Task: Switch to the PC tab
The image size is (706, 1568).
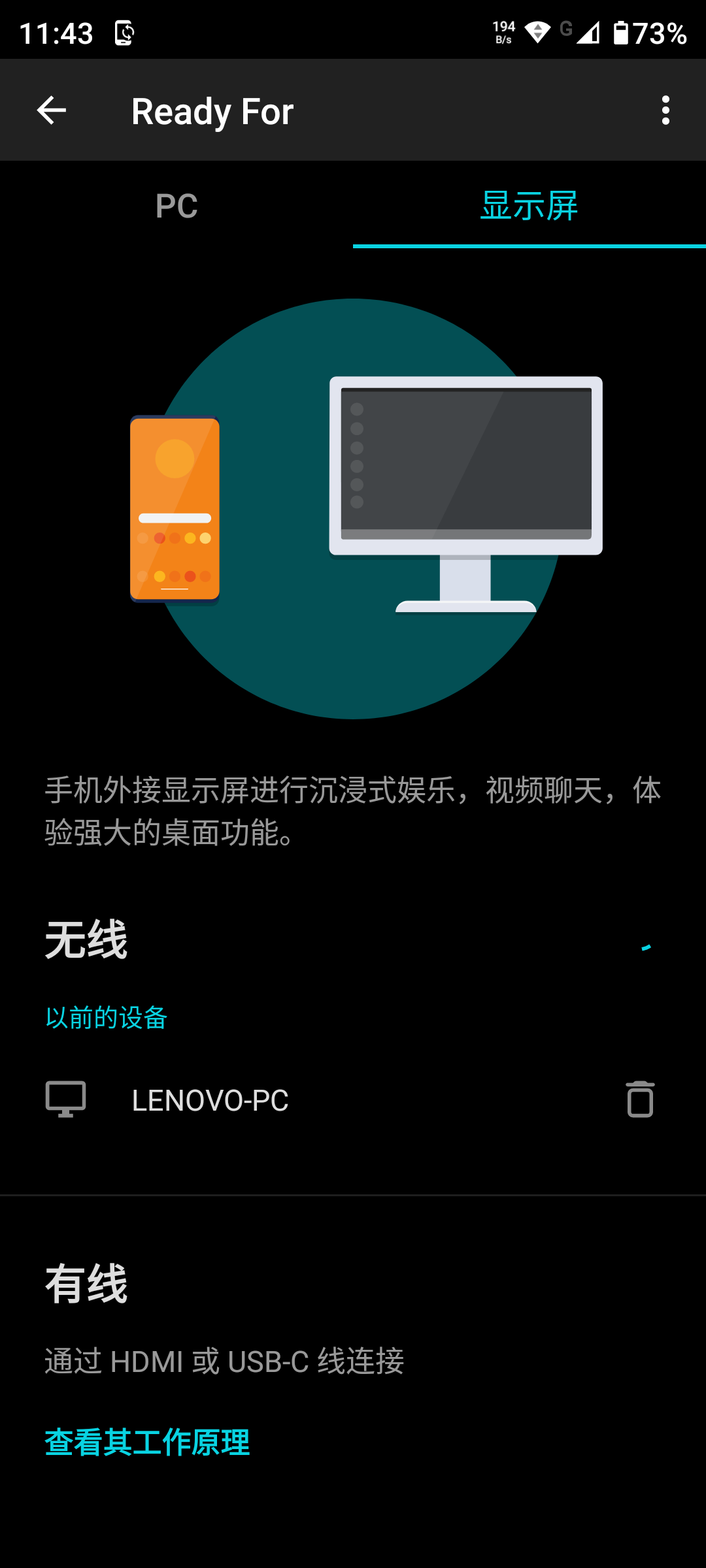Action: coord(176,206)
